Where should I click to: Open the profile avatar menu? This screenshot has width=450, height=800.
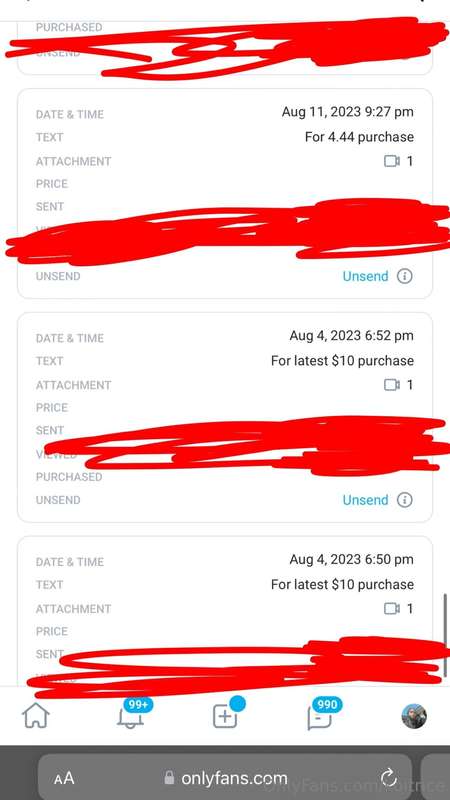click(x=414, y=716)
